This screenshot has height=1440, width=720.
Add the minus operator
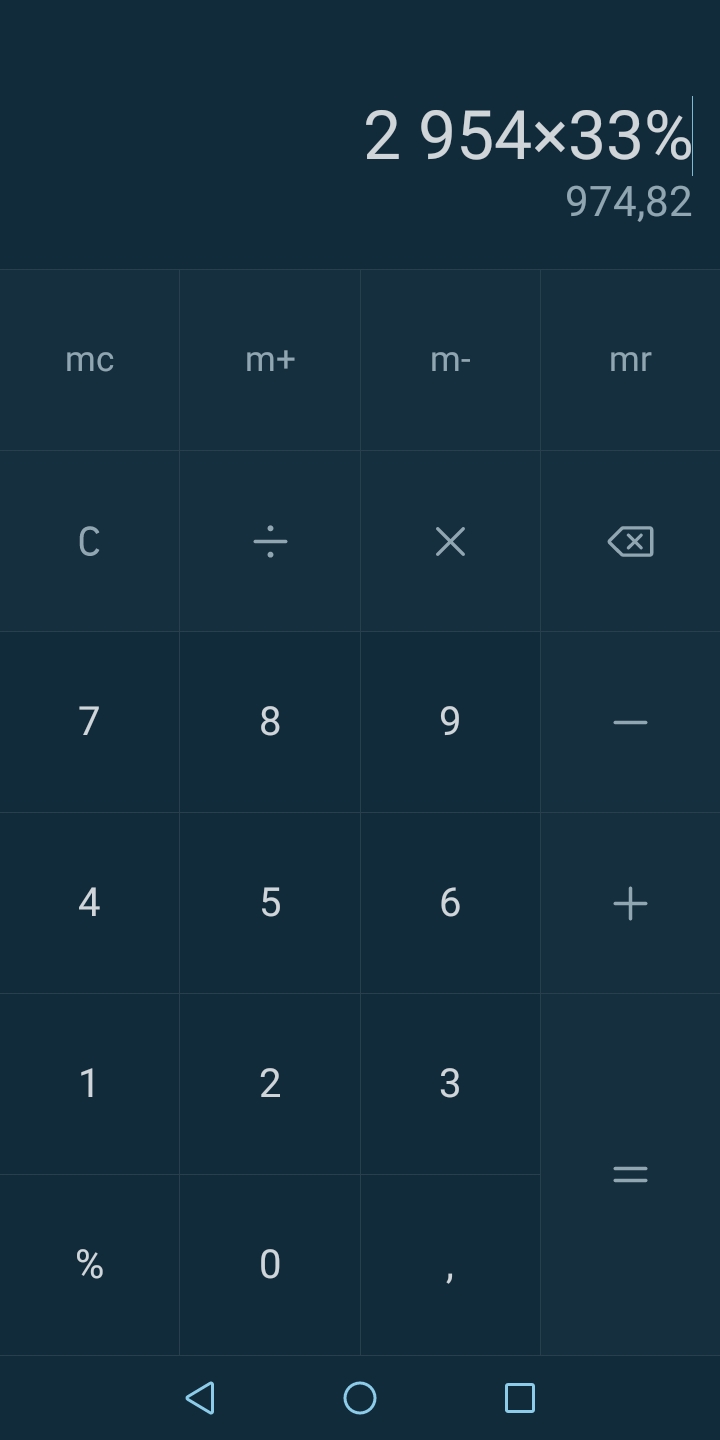click(x=630, y=722)
